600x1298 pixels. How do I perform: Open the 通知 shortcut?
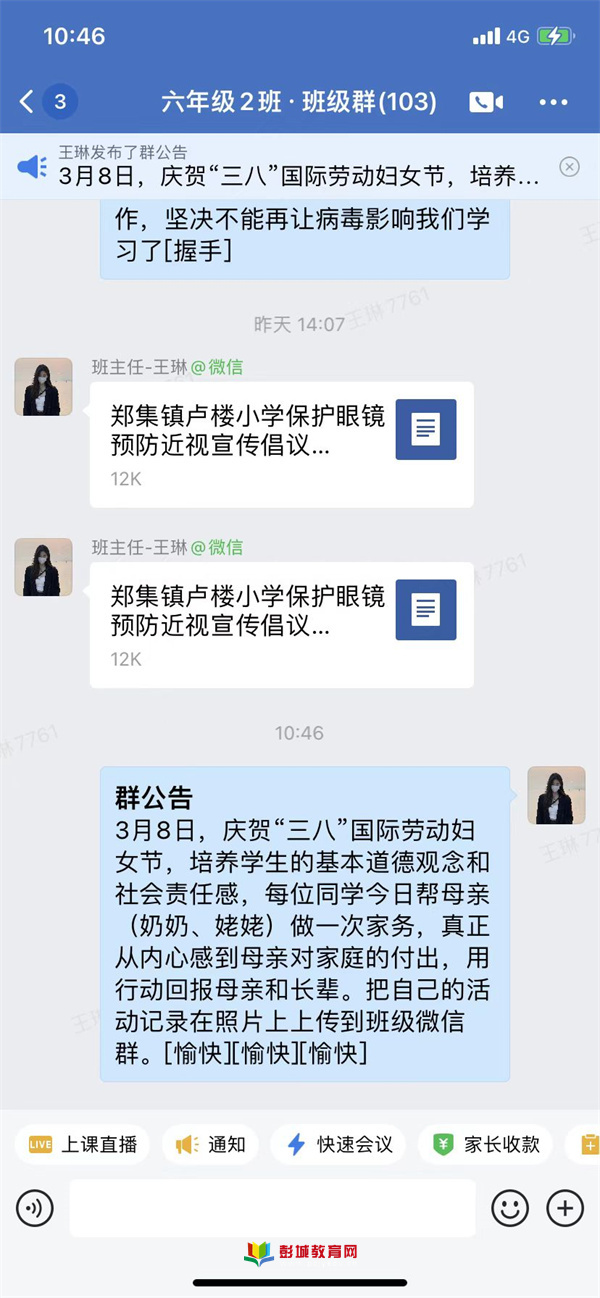210,1145
